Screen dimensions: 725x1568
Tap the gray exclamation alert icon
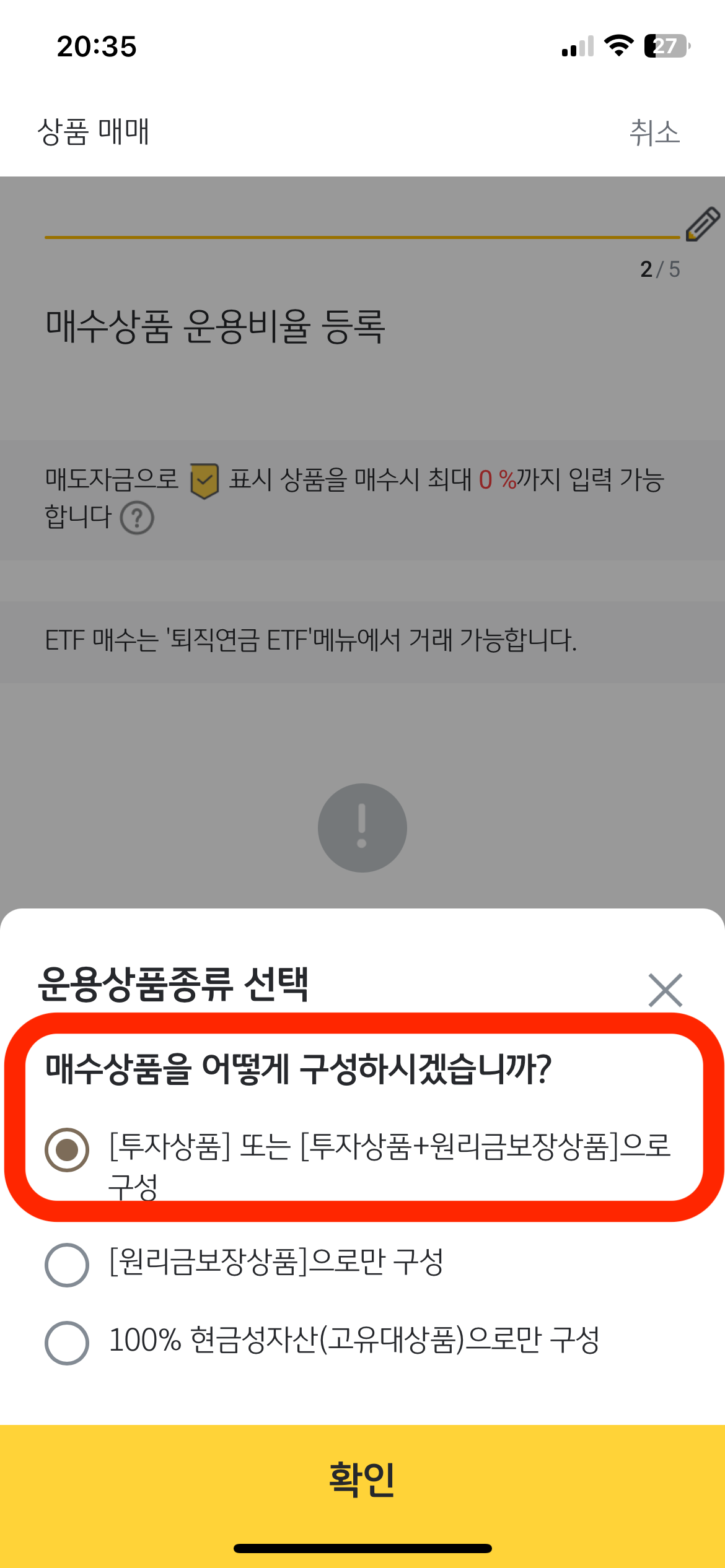[x=362, y=828]
